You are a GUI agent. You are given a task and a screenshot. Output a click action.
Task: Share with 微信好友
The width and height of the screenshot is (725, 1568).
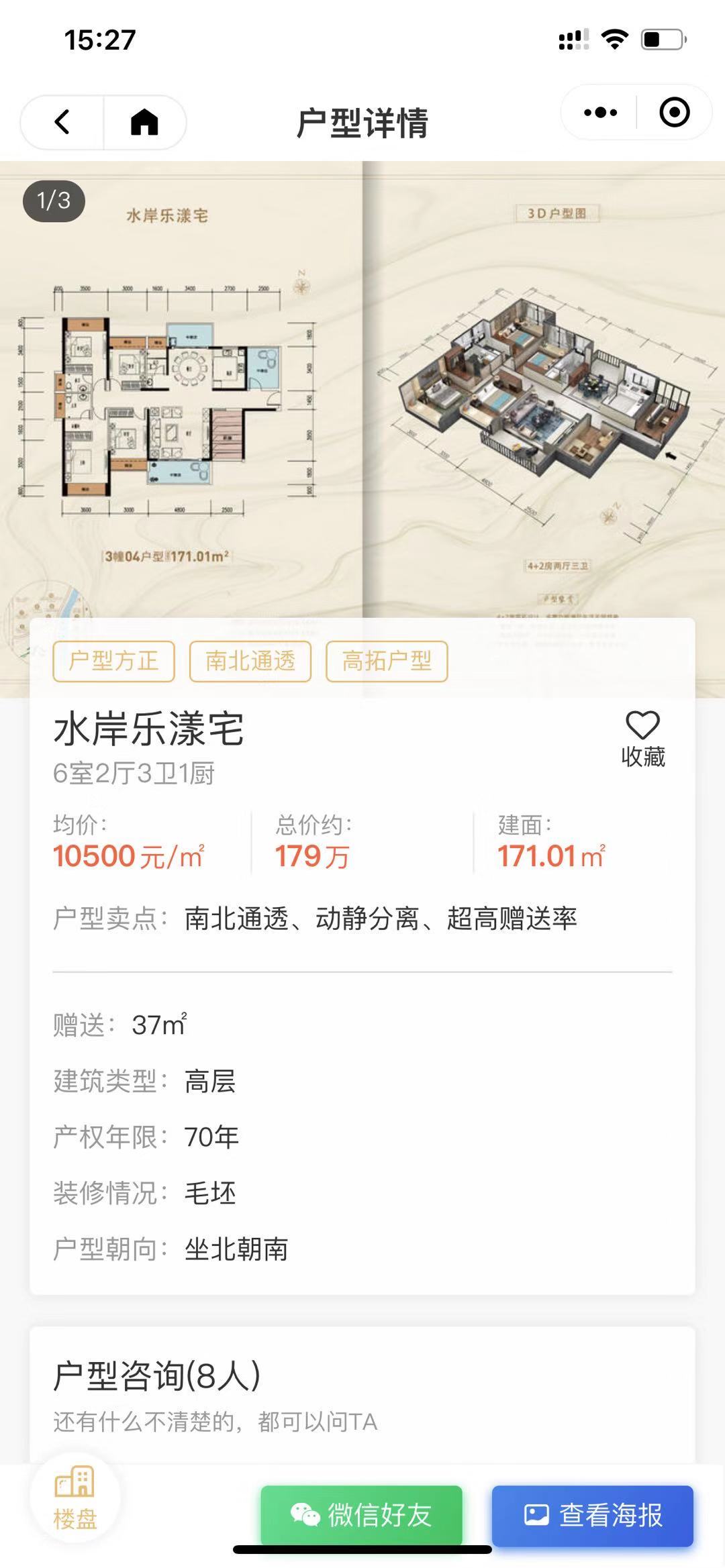pos(362,1515)
